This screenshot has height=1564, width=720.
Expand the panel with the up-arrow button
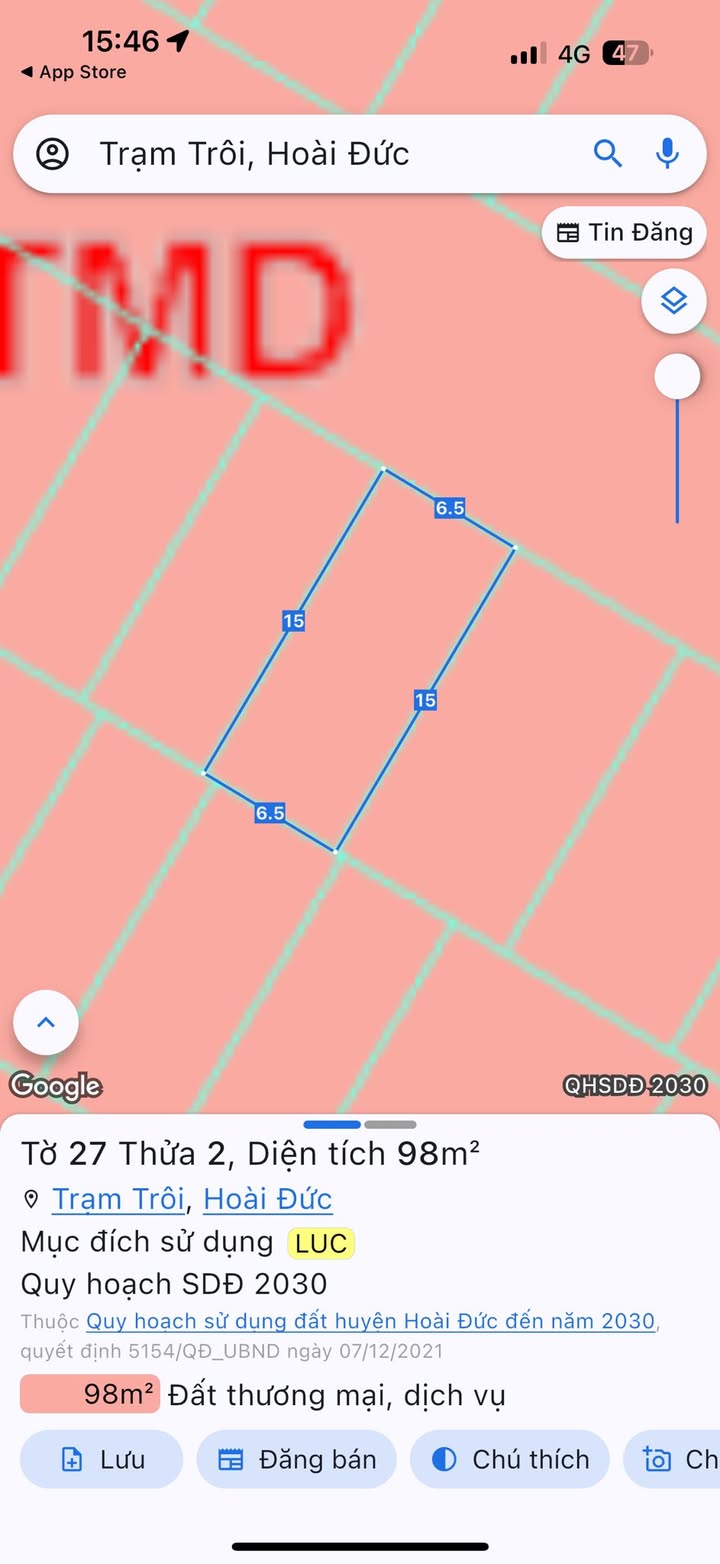click(x=45, y=1022)
